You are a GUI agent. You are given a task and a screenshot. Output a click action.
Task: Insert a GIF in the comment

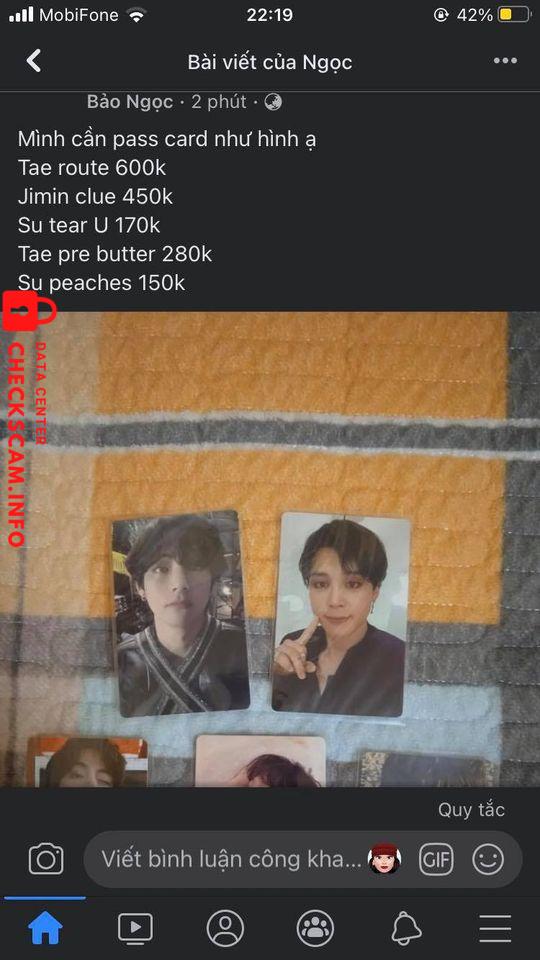436,859
